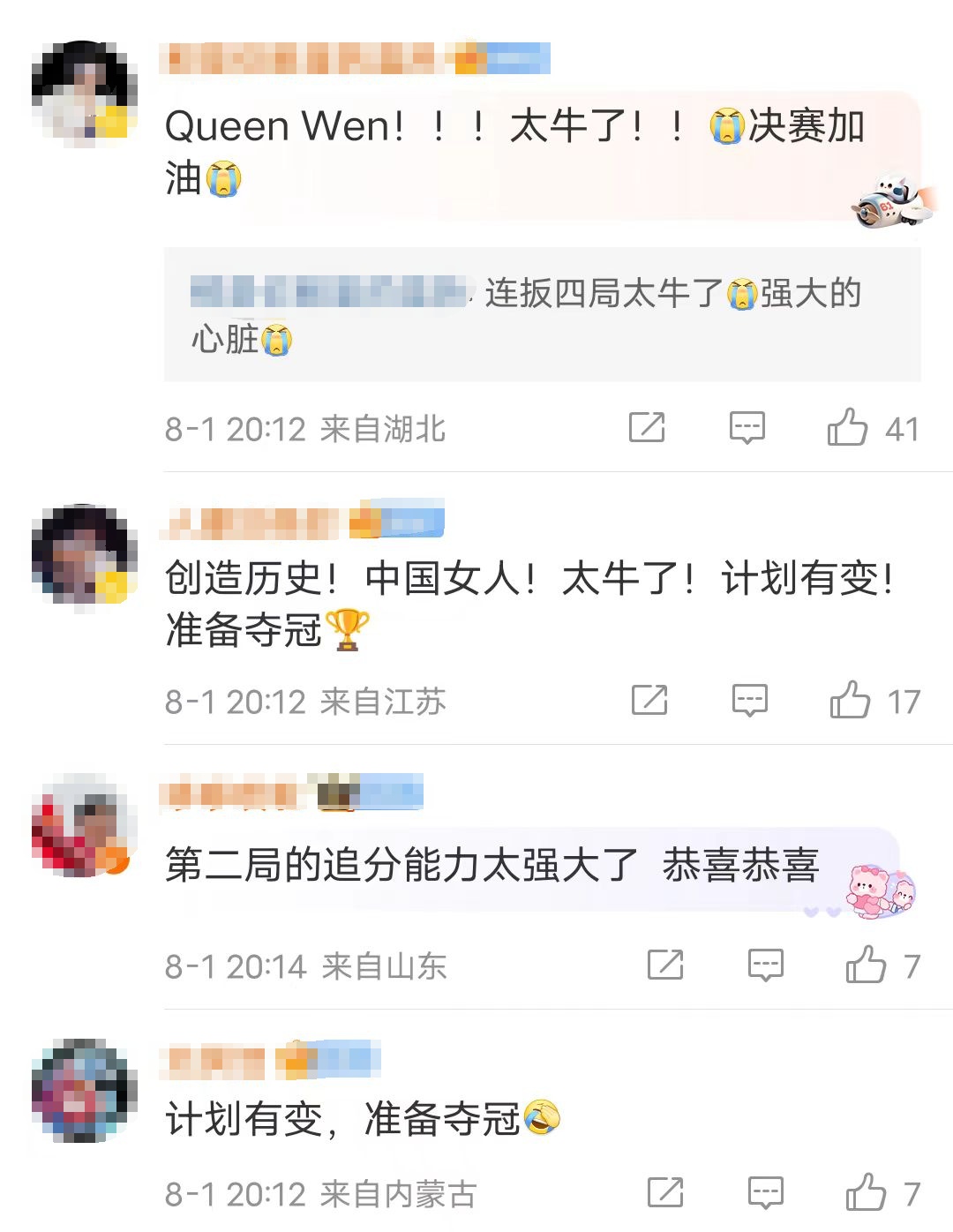Image resolution: width=953 pixels, height=1232 pixels.
Task: Reply to the 内蒙古 commenter's post
Action: tap(765, 1192)
